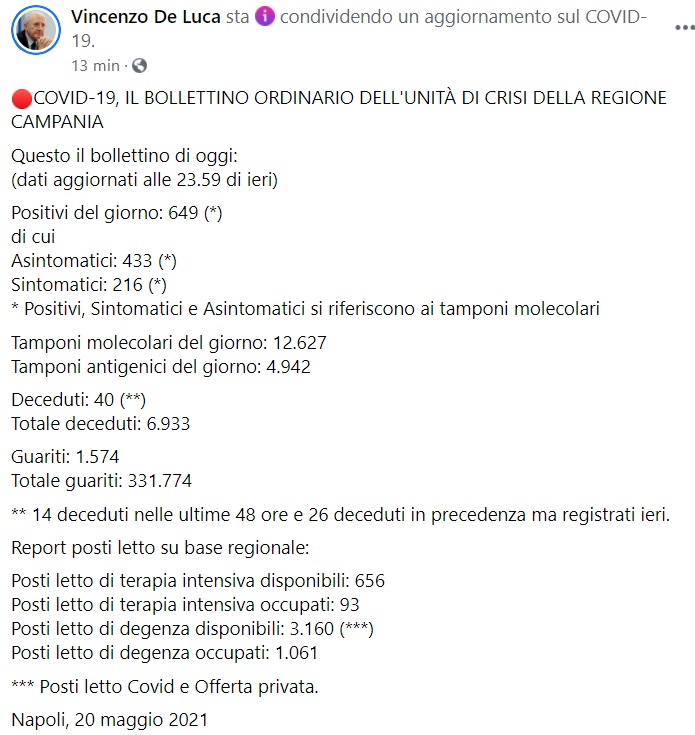
Task: Tap the public audience globe icon
Action: 139,65
